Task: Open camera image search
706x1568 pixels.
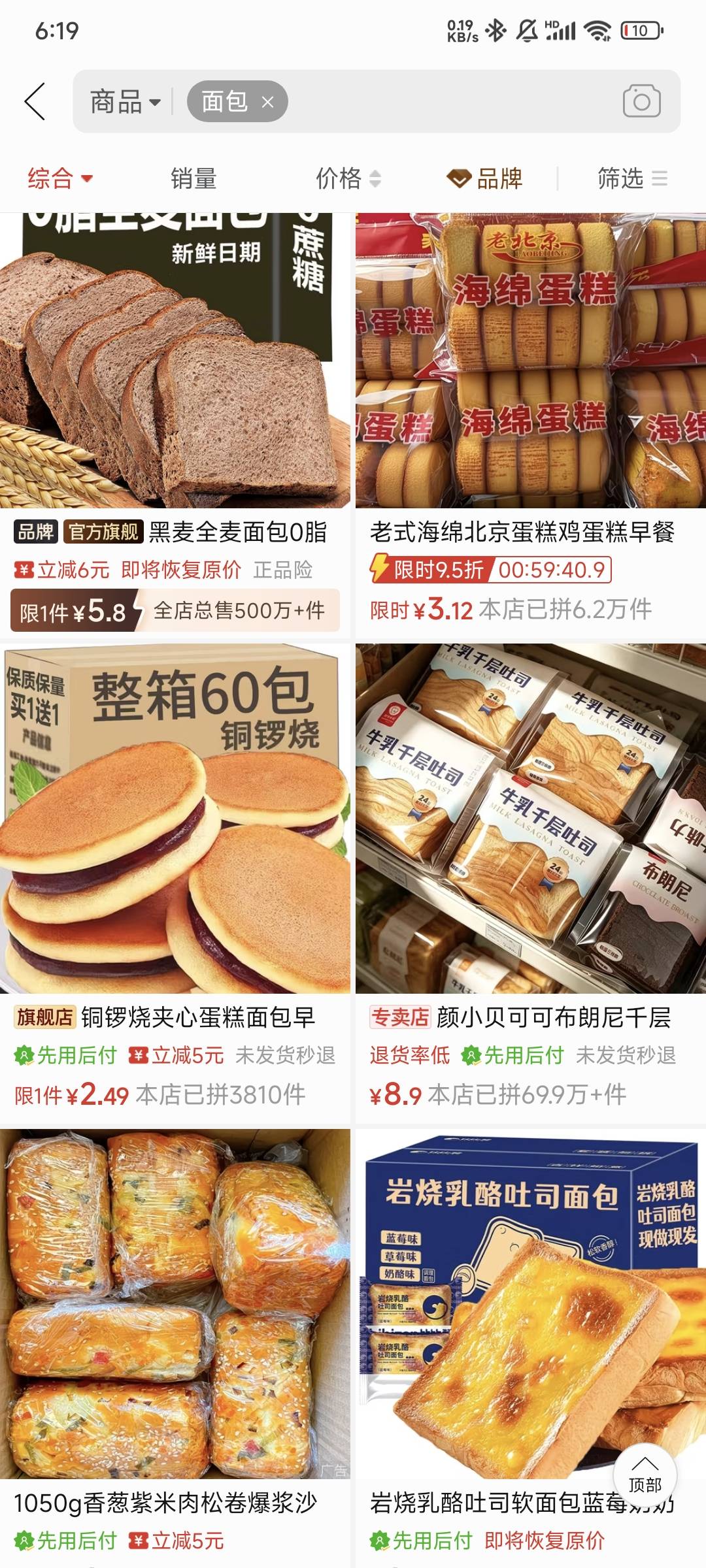Action: coord(641,101)
